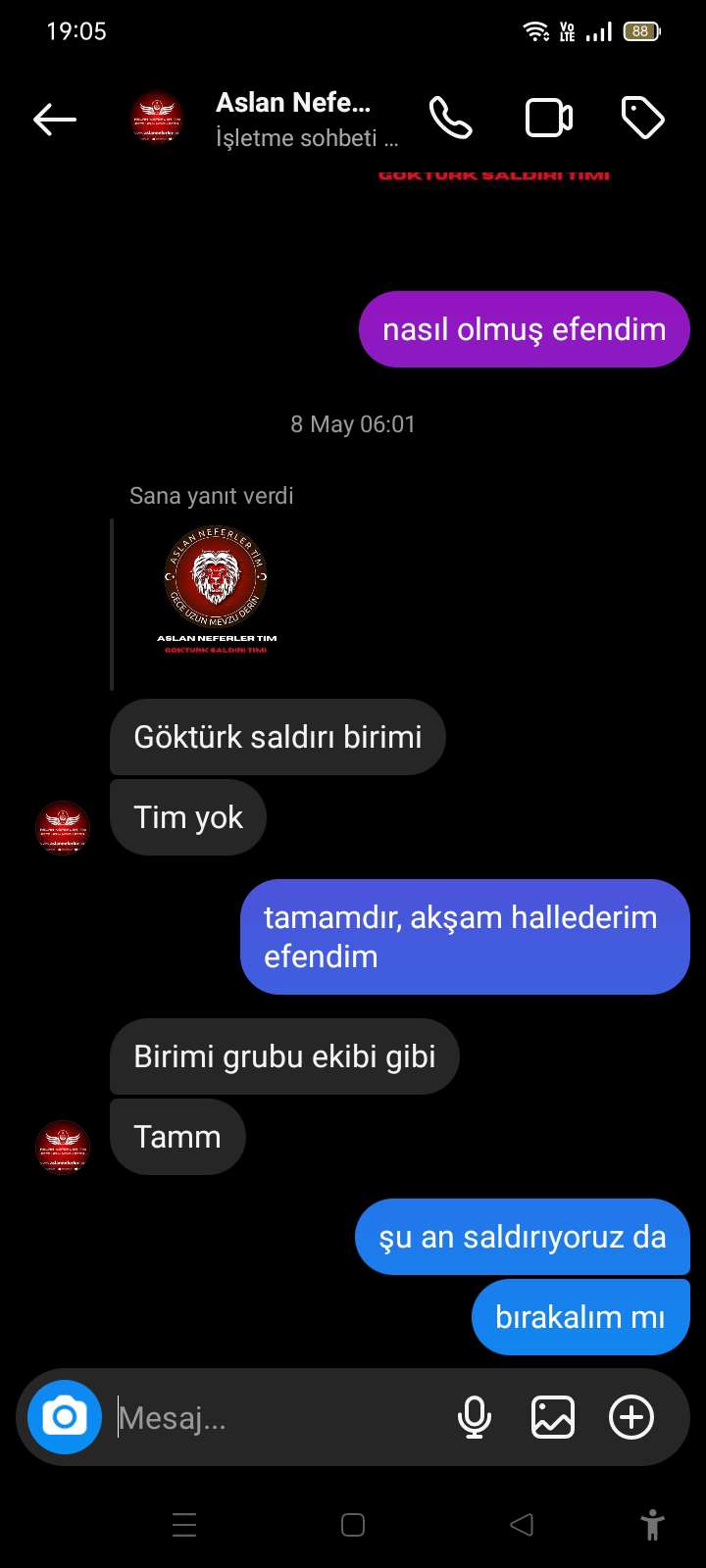Open the label tag icon

[643, 119]
